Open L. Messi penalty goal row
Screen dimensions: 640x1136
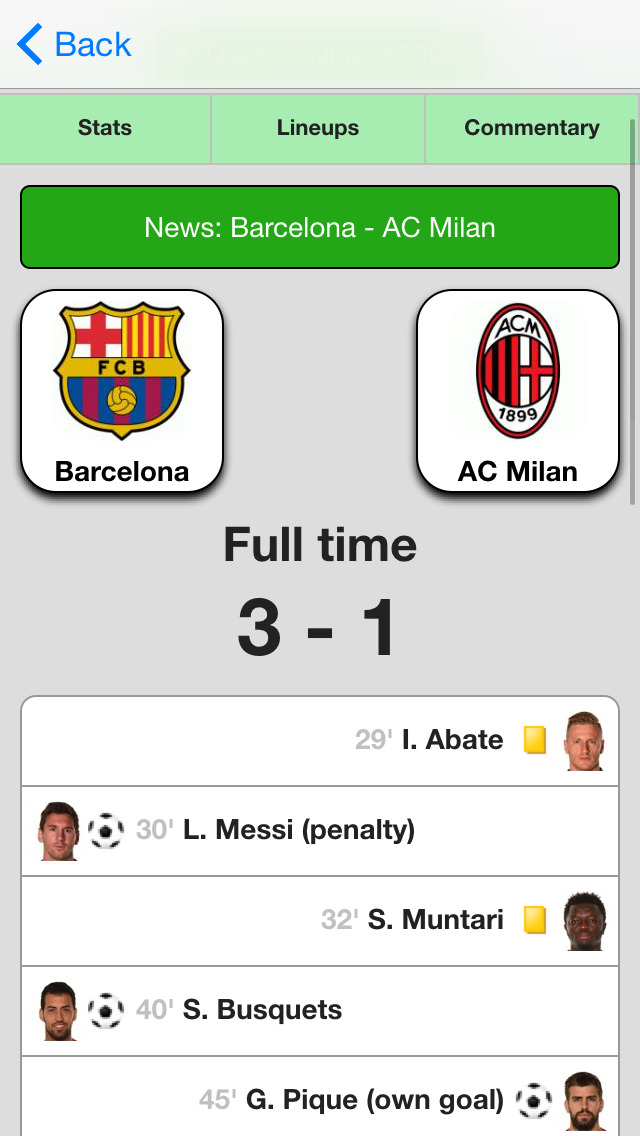coord(320,830)
